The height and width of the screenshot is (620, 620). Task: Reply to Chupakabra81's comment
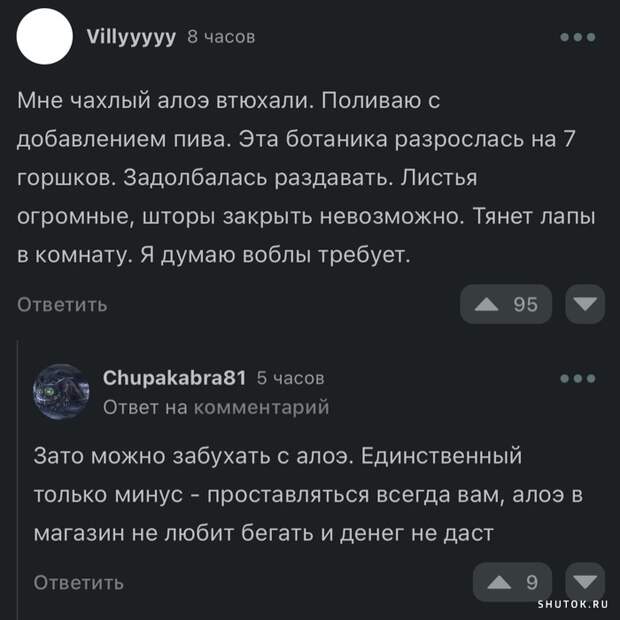[x=79, y=582]
